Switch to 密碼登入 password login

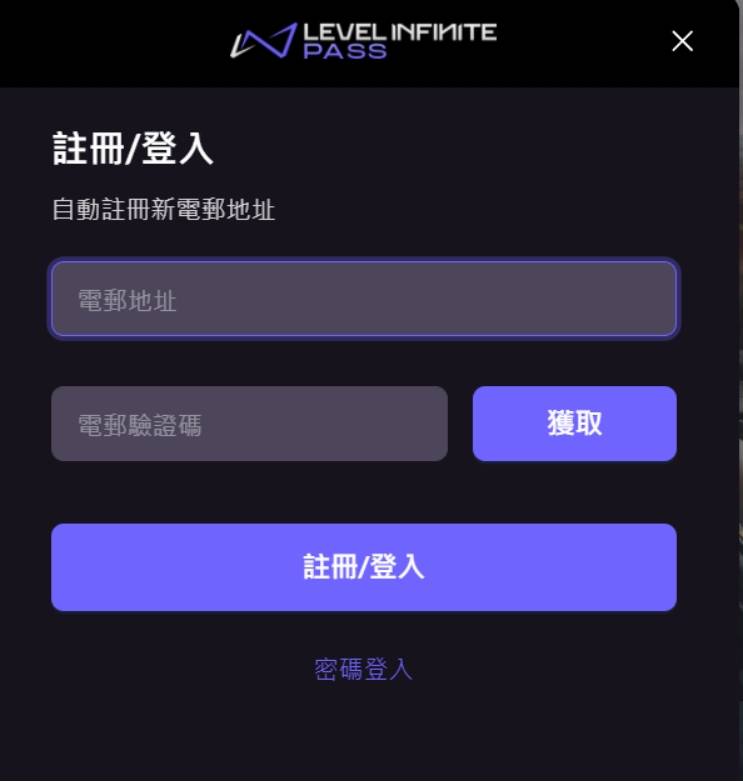point(363,669)
